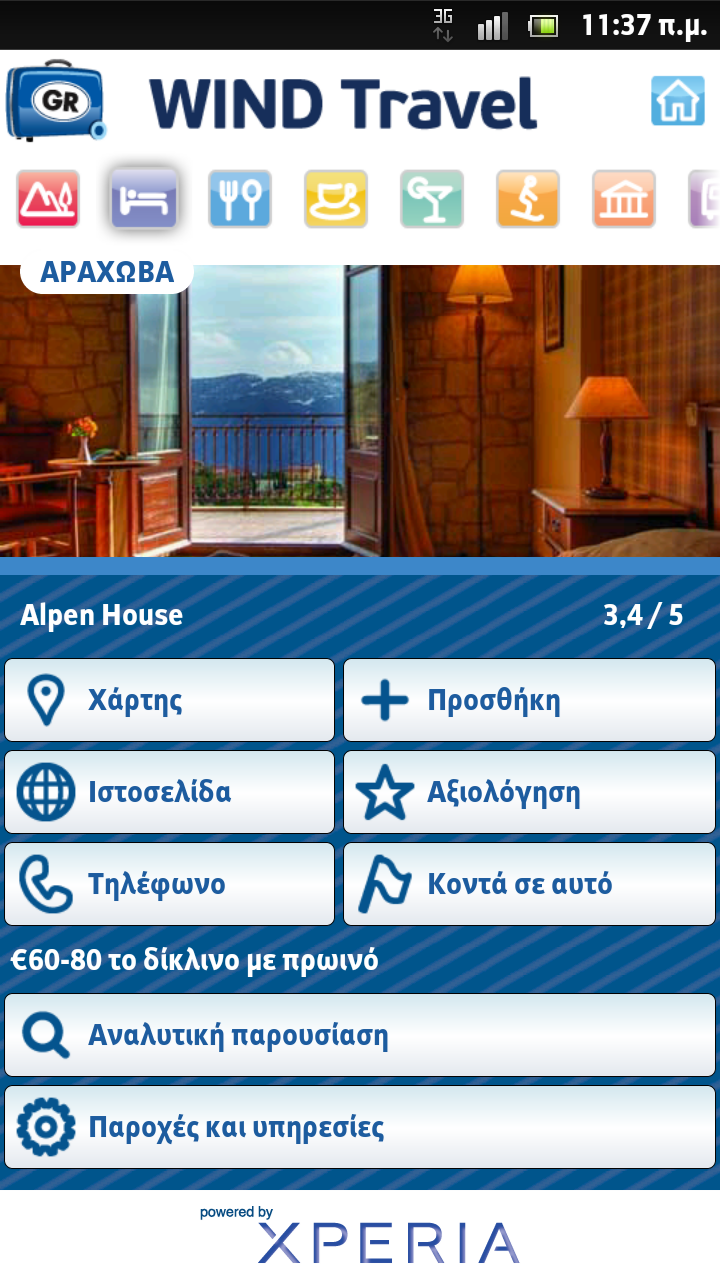The image size is (720, 1280).
Task: Open Παροχές και υπηρεσίες amenities
Action: coord(360,1127)
